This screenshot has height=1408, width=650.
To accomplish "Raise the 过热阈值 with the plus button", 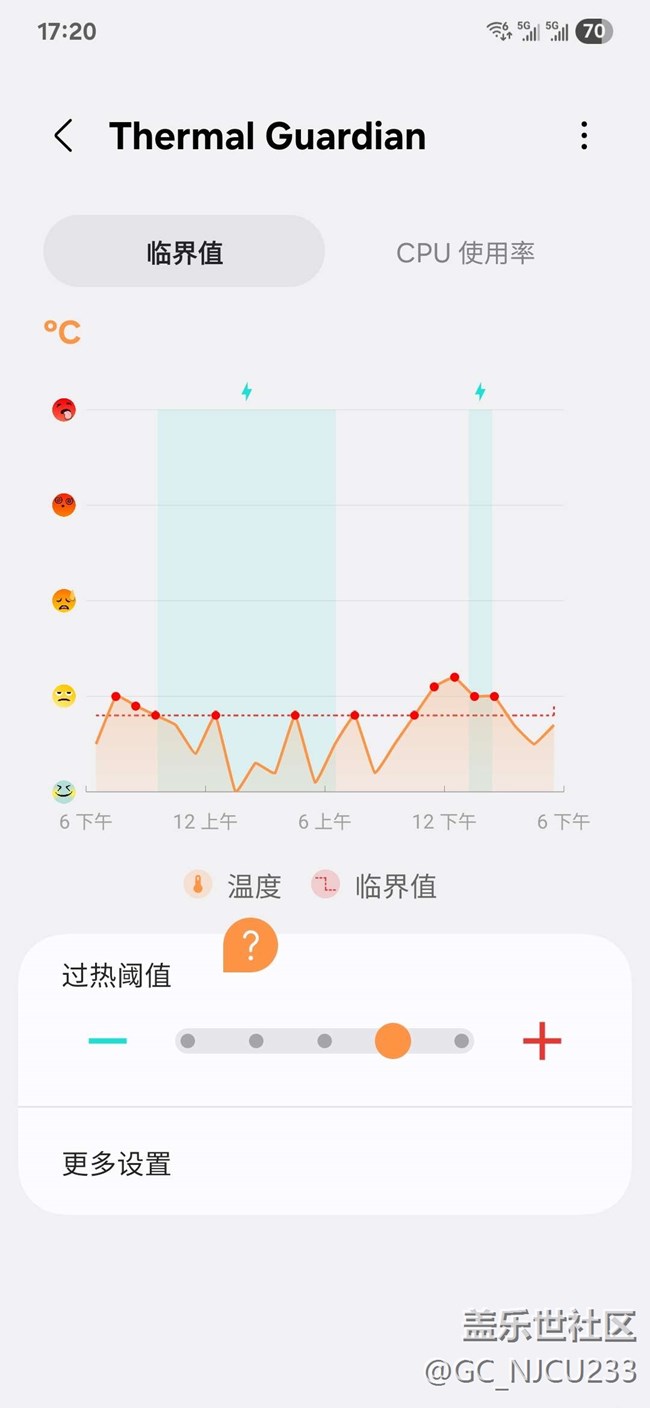I will tap(542, 1041).
